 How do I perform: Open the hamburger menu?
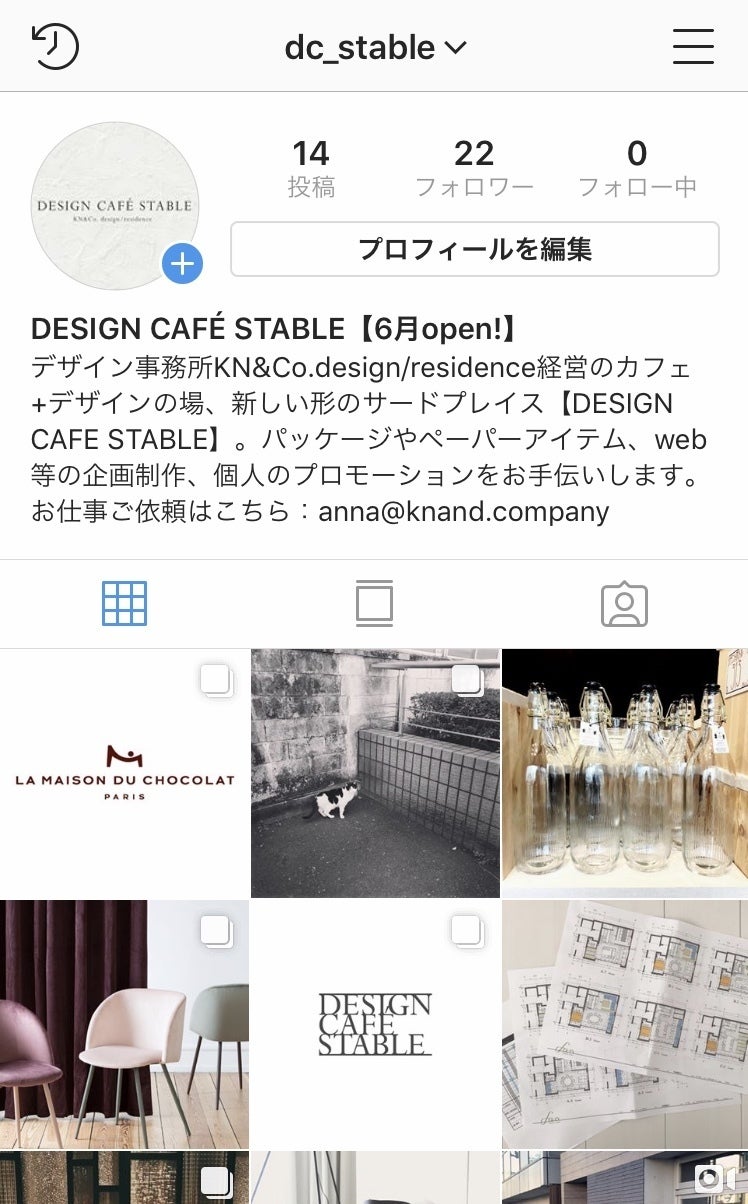click(x=693, y=47)
